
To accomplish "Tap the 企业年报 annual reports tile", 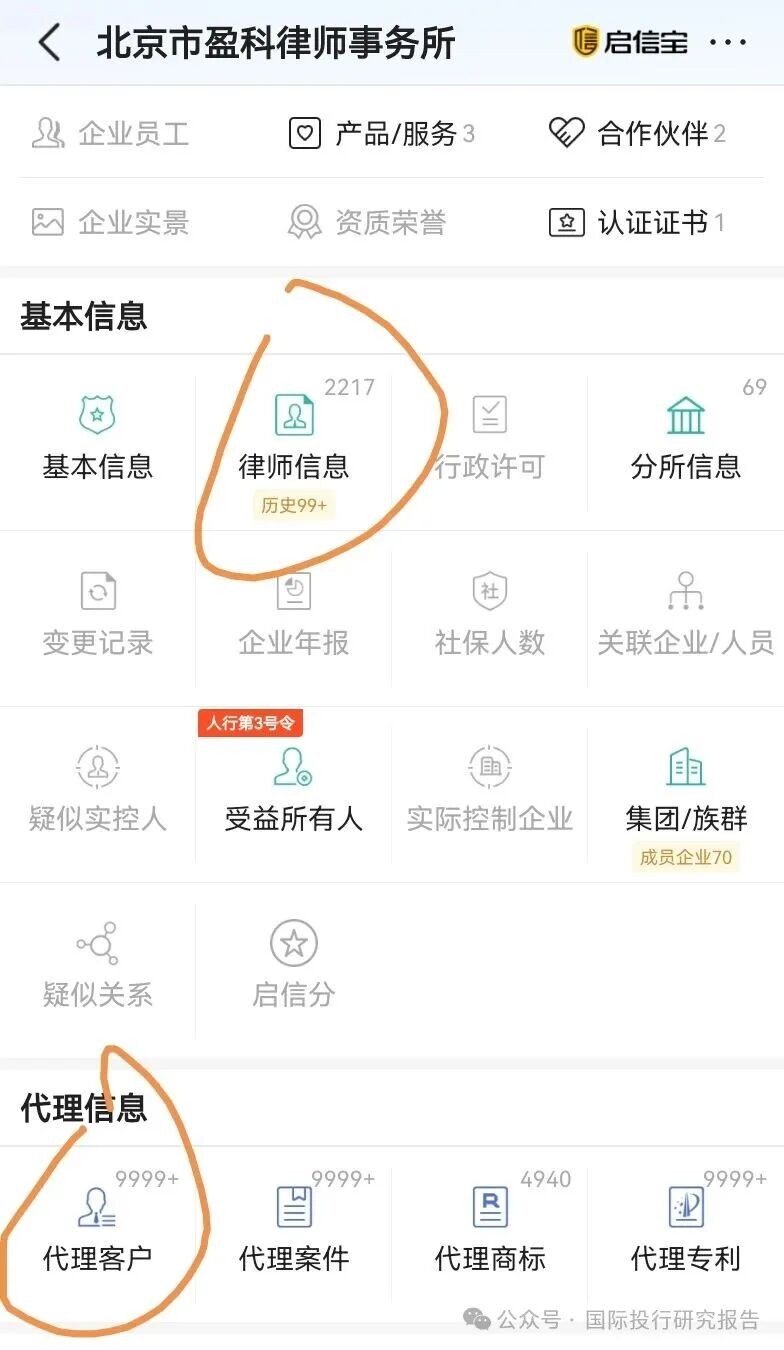I will click(x=293, y=617).
